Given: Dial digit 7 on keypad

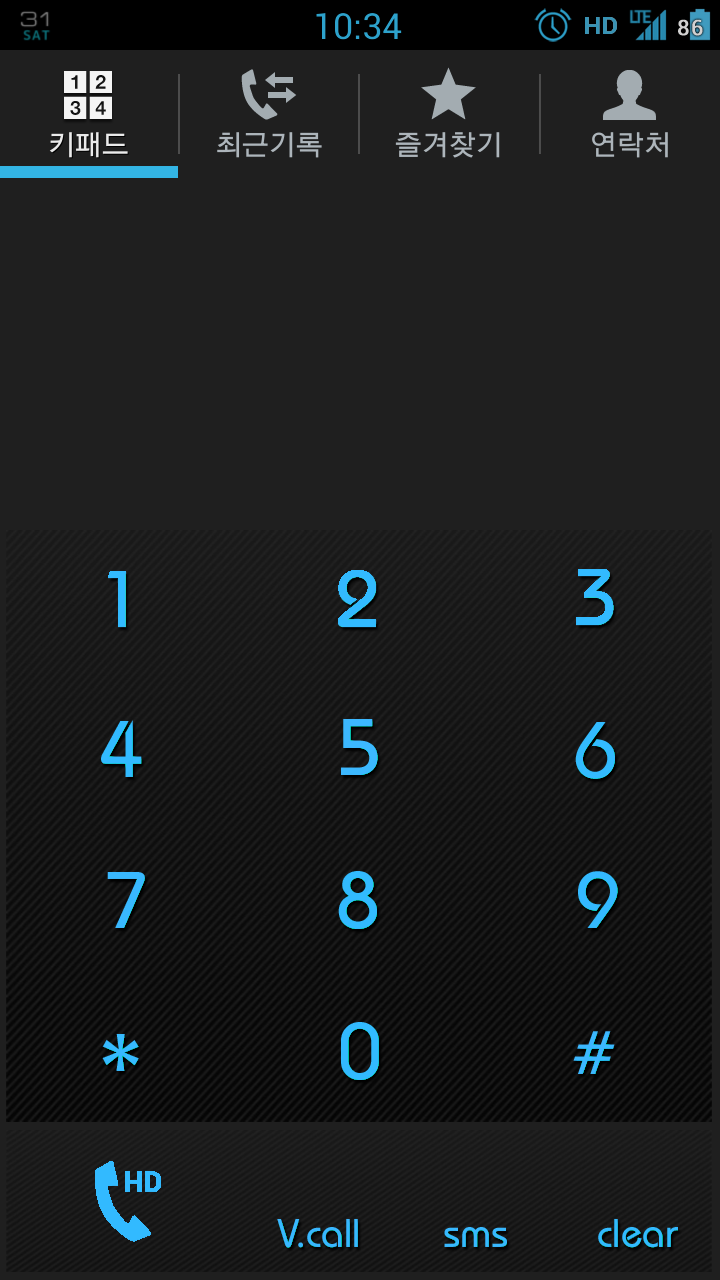Looking at the screenshot, I should [125, 900].
